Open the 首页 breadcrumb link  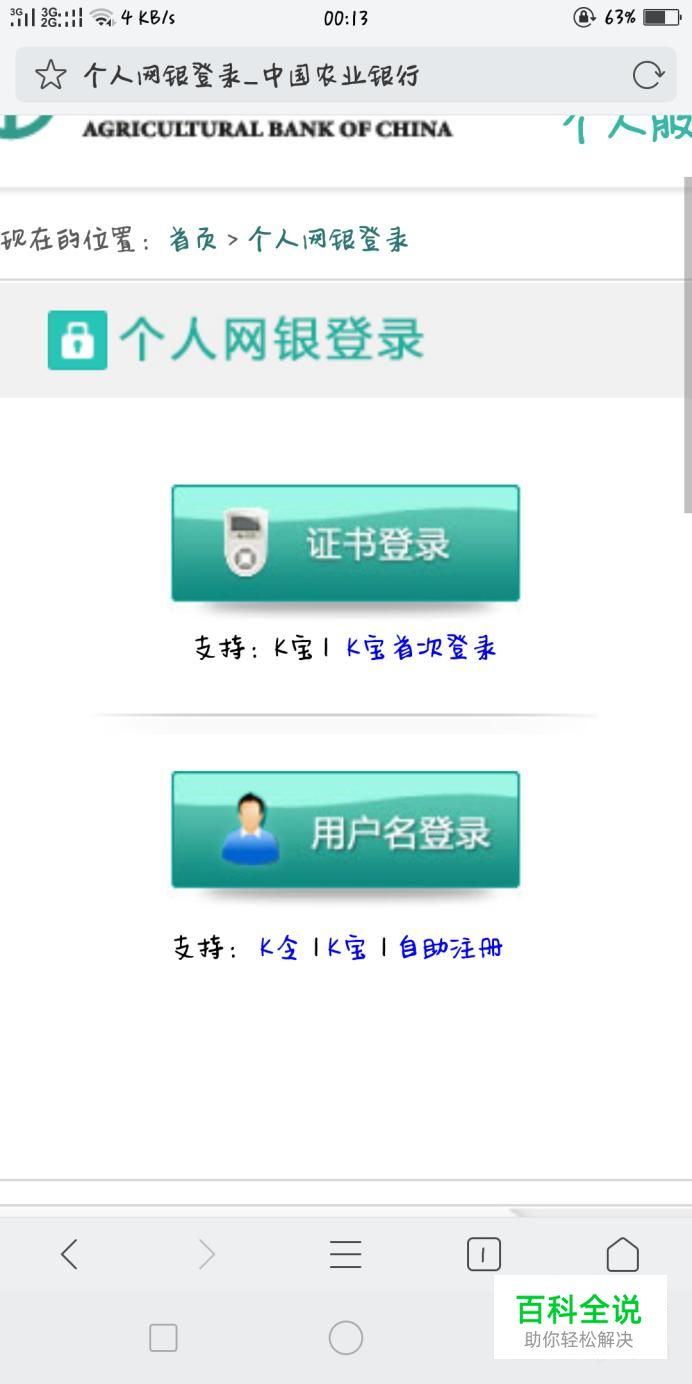click(x=193, y=240)
